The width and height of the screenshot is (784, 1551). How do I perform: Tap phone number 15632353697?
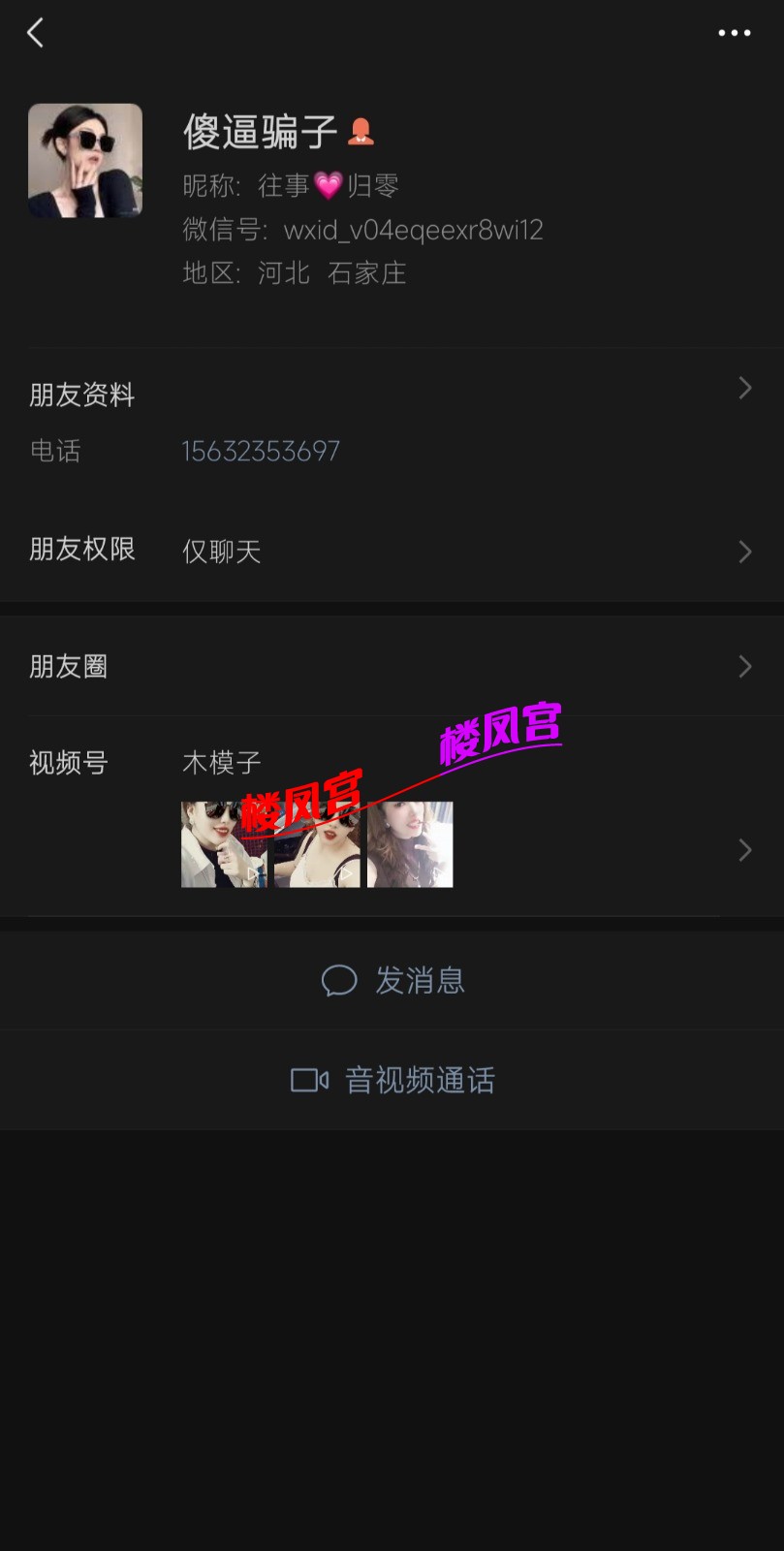point(261,452)
